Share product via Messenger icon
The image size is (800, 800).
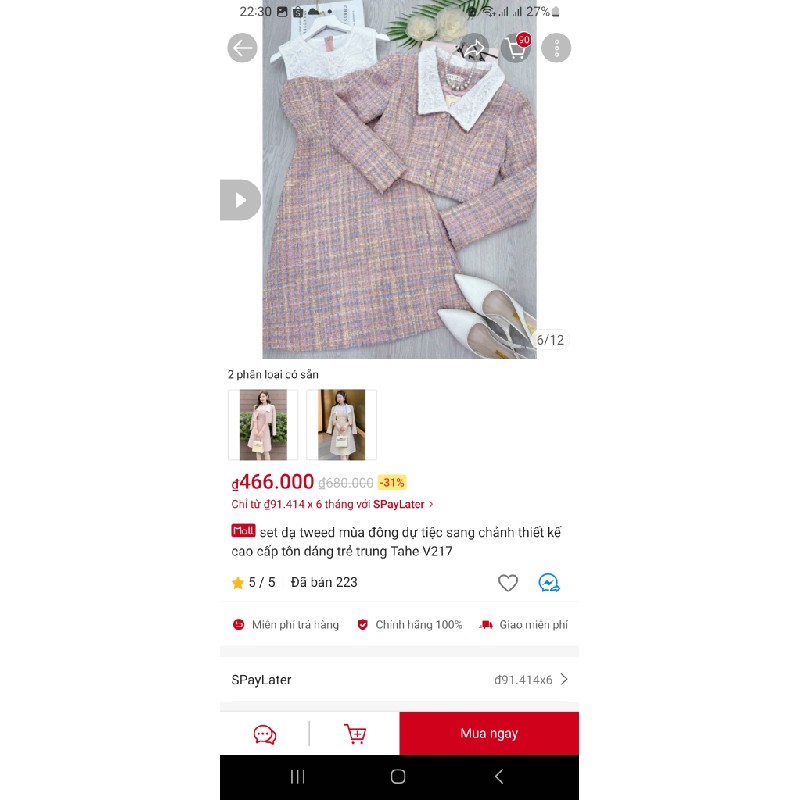(548, 582)
